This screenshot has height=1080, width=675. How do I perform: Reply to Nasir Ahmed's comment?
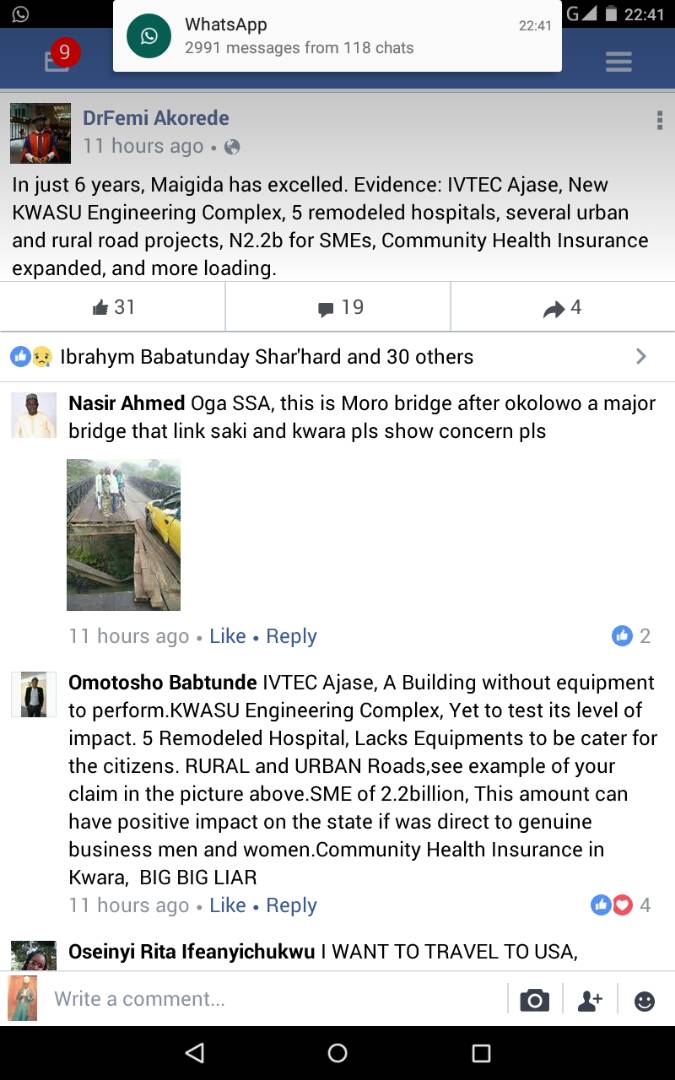coord(291,636)
